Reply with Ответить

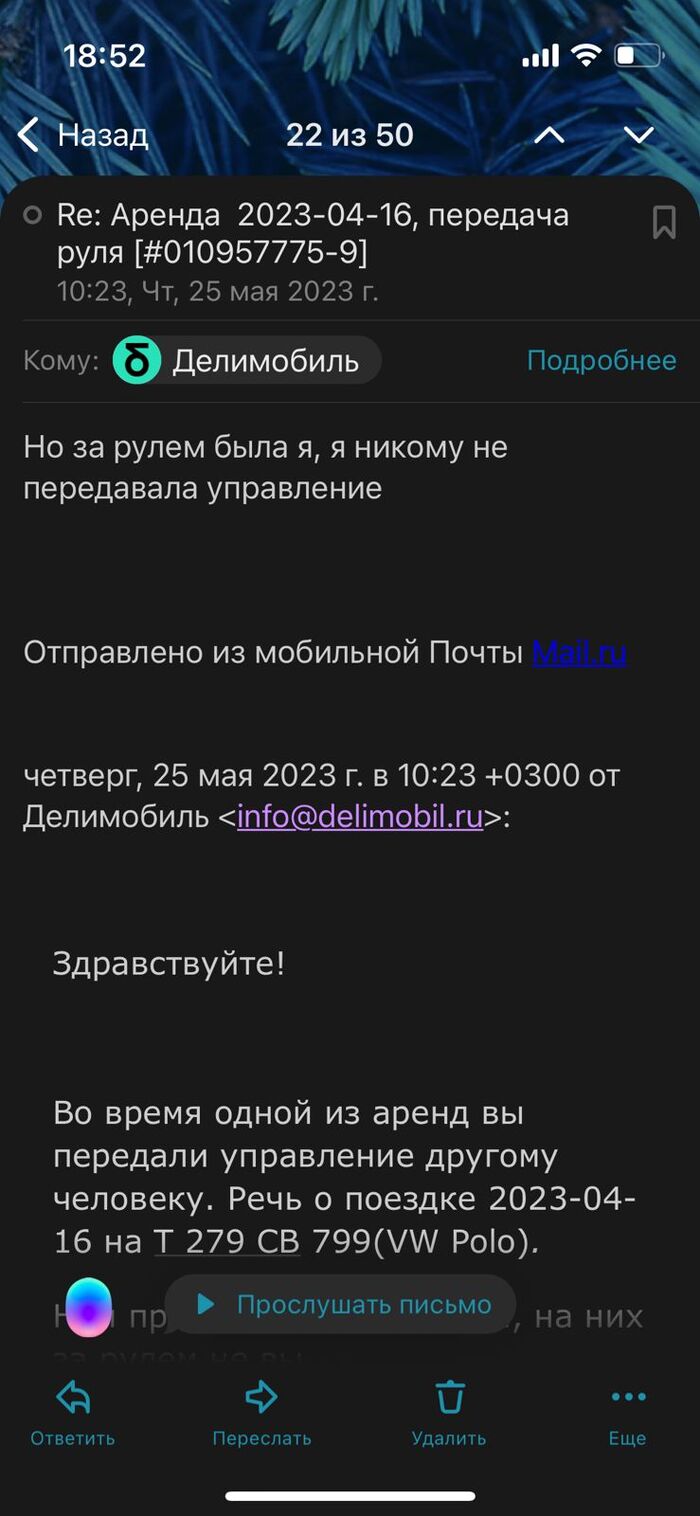pyautogui.click(x=73, y=1412)
